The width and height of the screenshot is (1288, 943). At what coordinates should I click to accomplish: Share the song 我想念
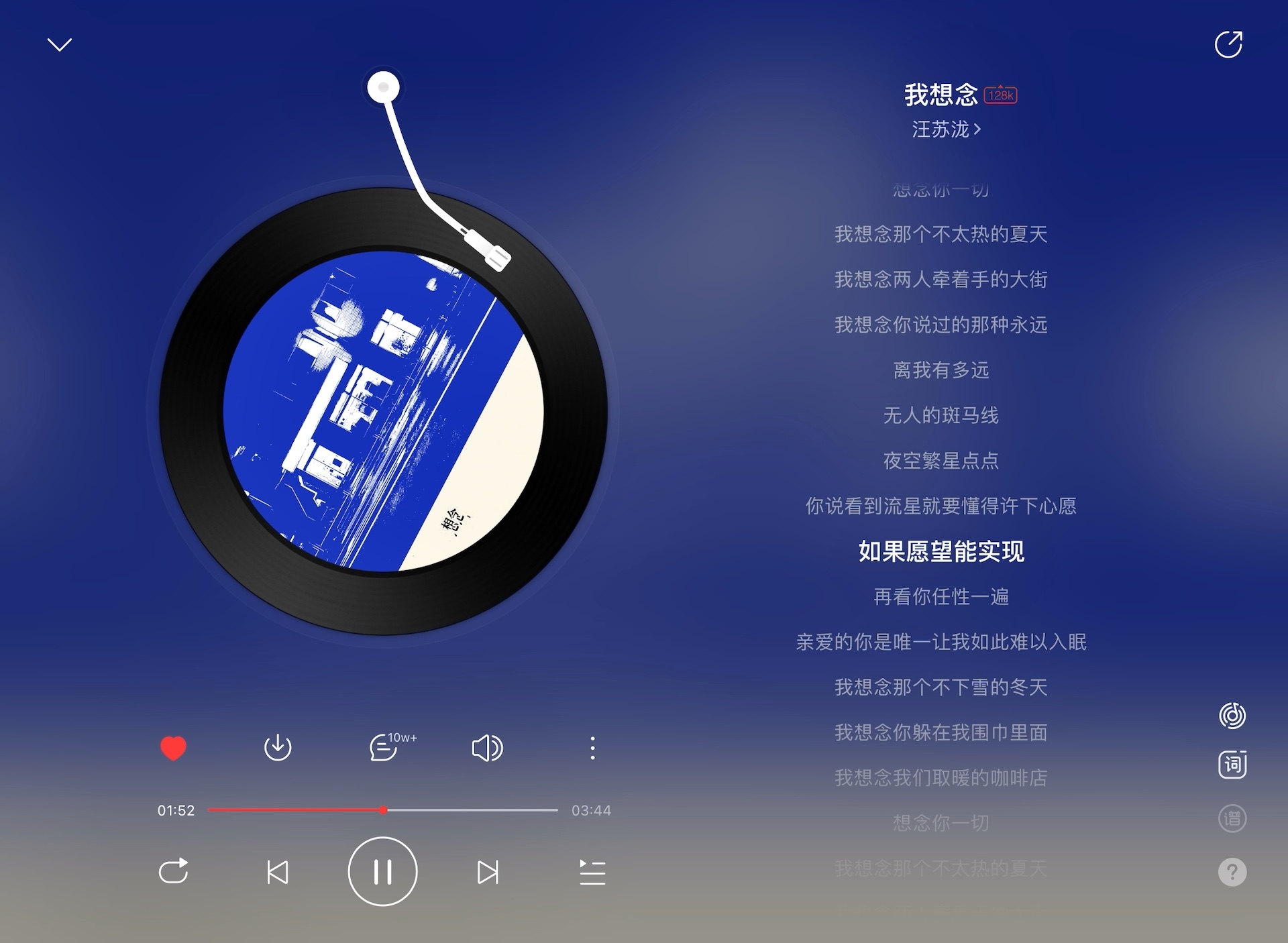point(1228,45)
